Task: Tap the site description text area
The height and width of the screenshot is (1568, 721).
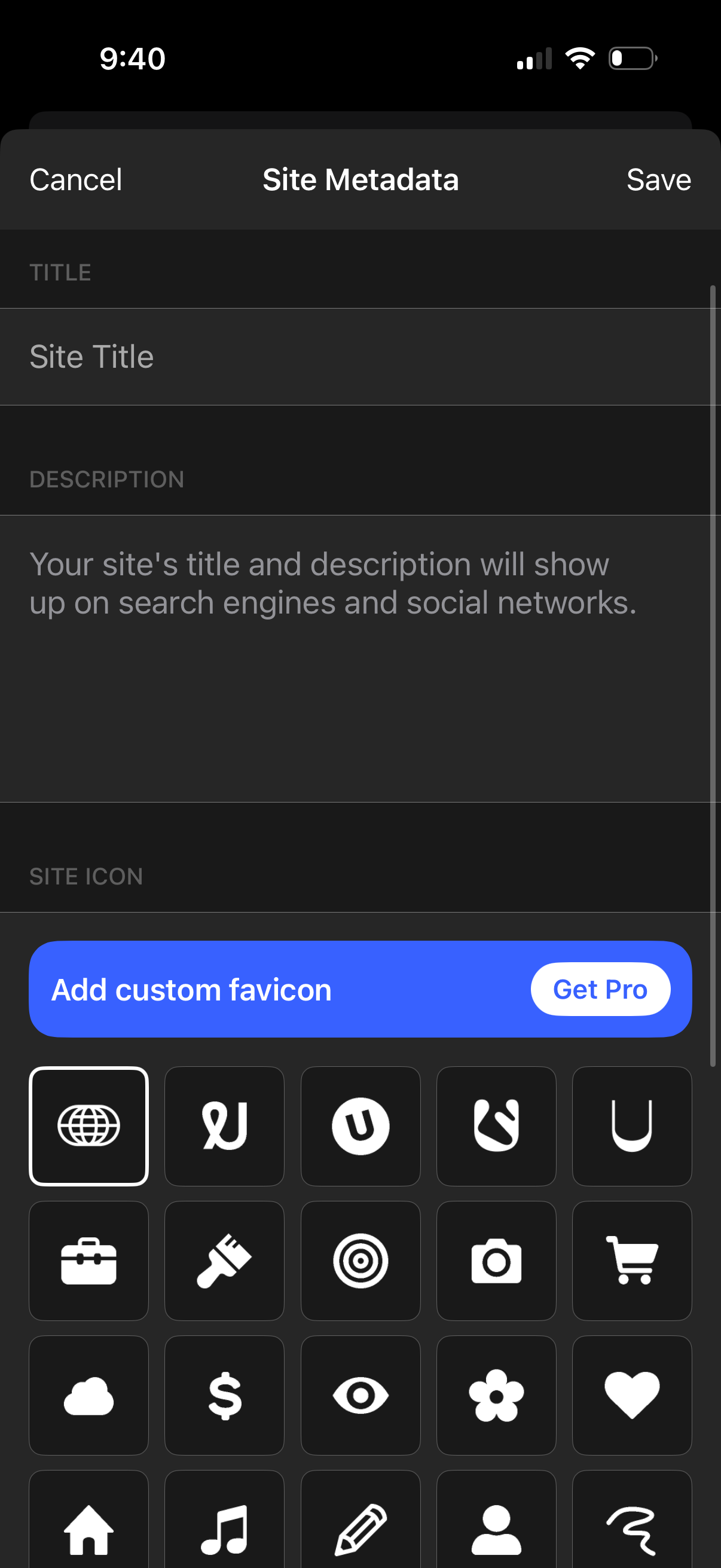Action: 359,657
